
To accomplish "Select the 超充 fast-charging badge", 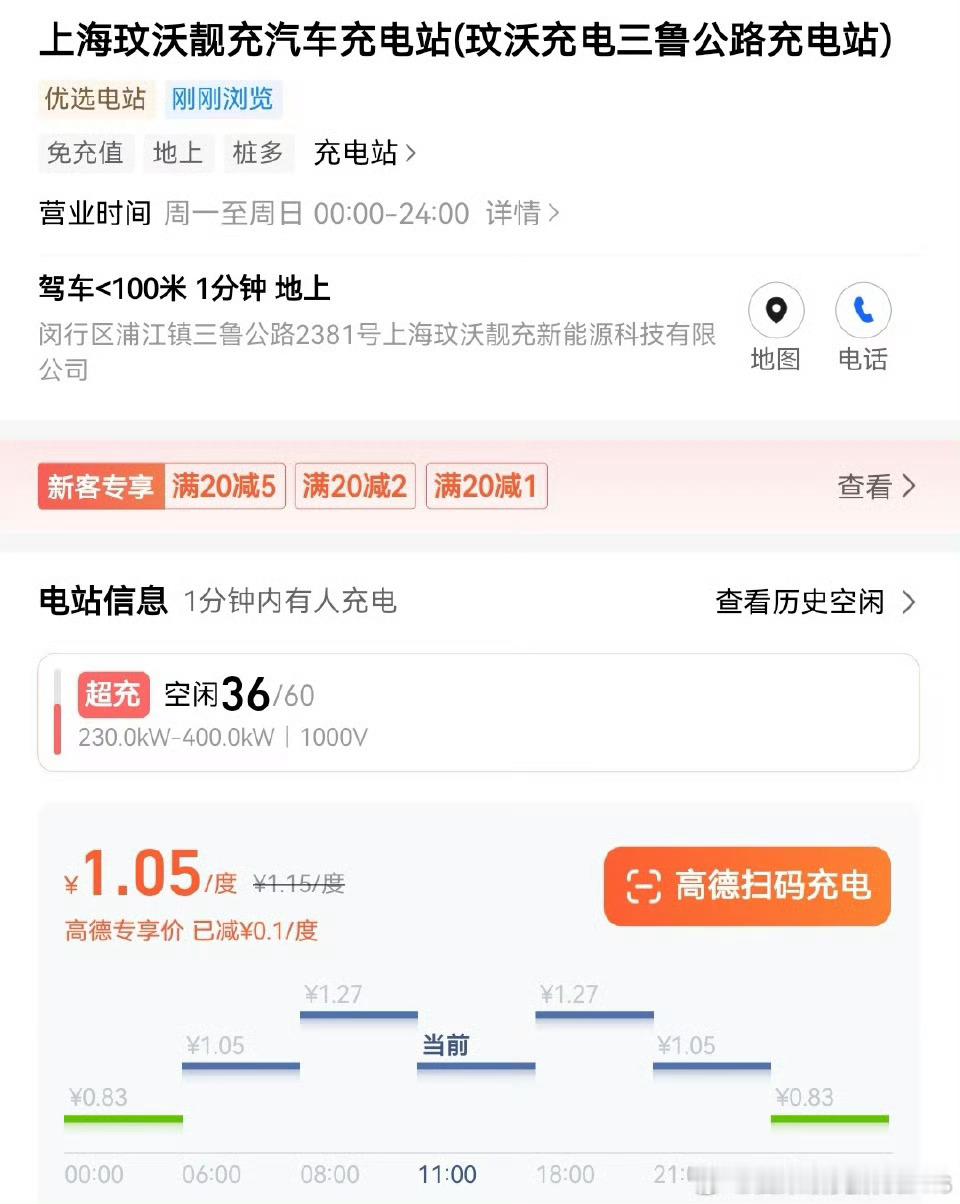I will (x=113, y=694).
